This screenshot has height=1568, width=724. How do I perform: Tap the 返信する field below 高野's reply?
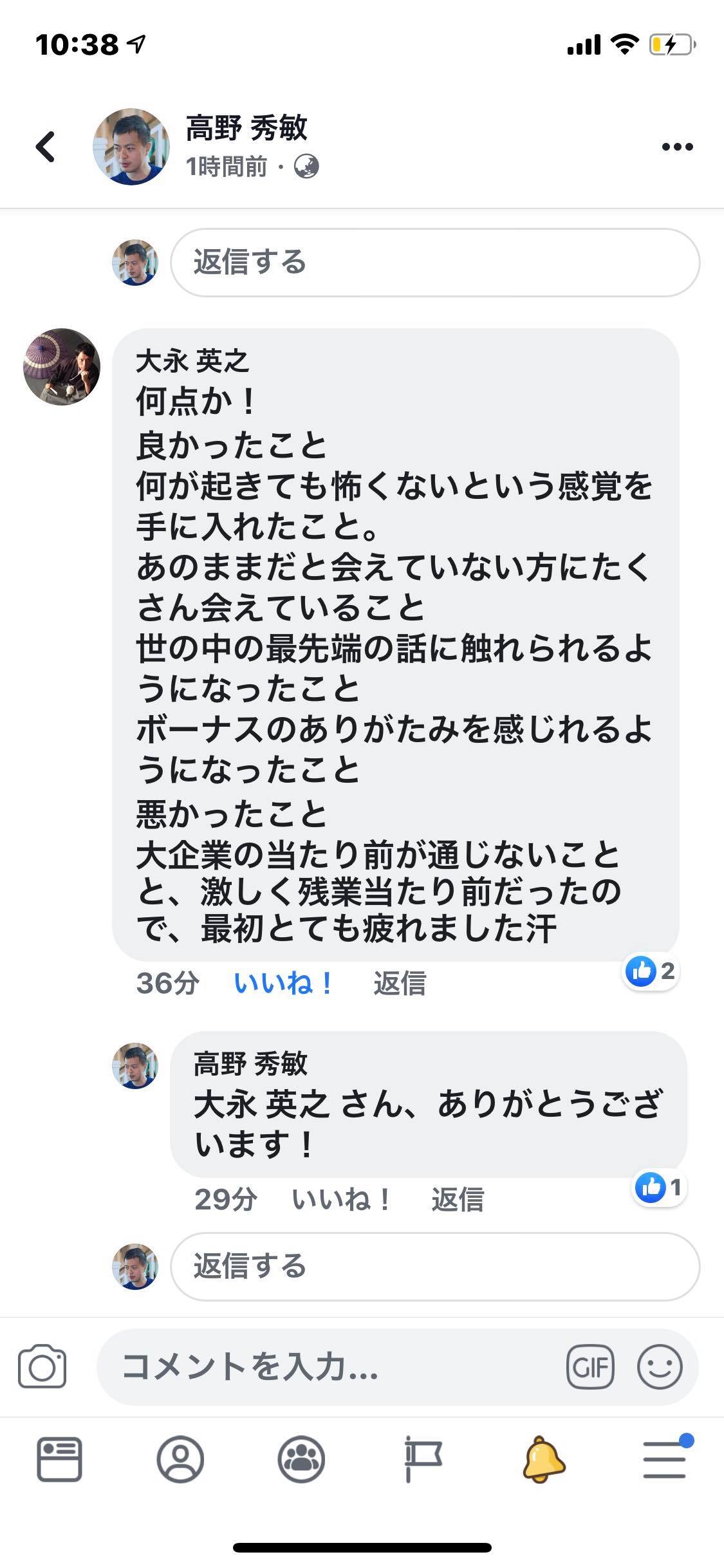click(x=434, y=1267)
